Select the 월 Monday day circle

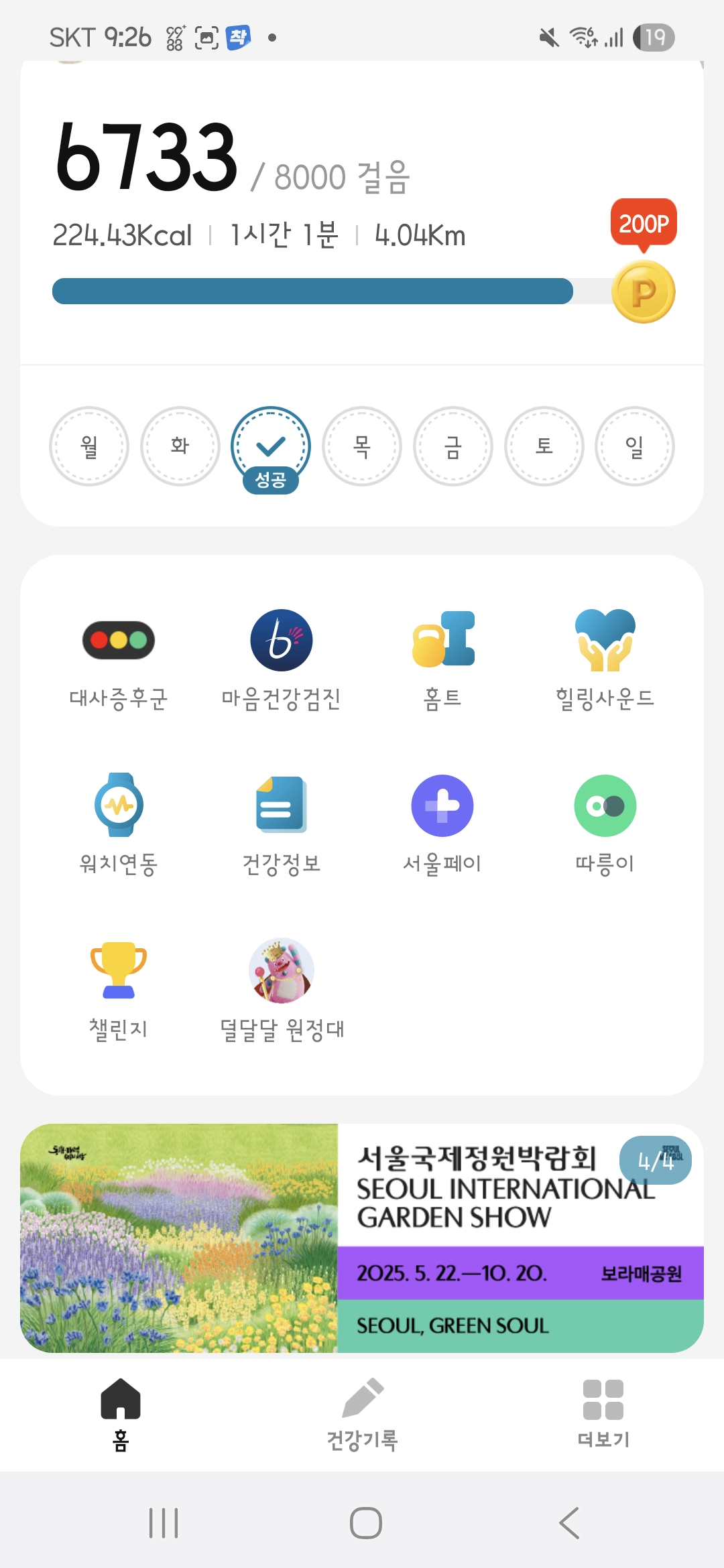(x=89, y=446)
